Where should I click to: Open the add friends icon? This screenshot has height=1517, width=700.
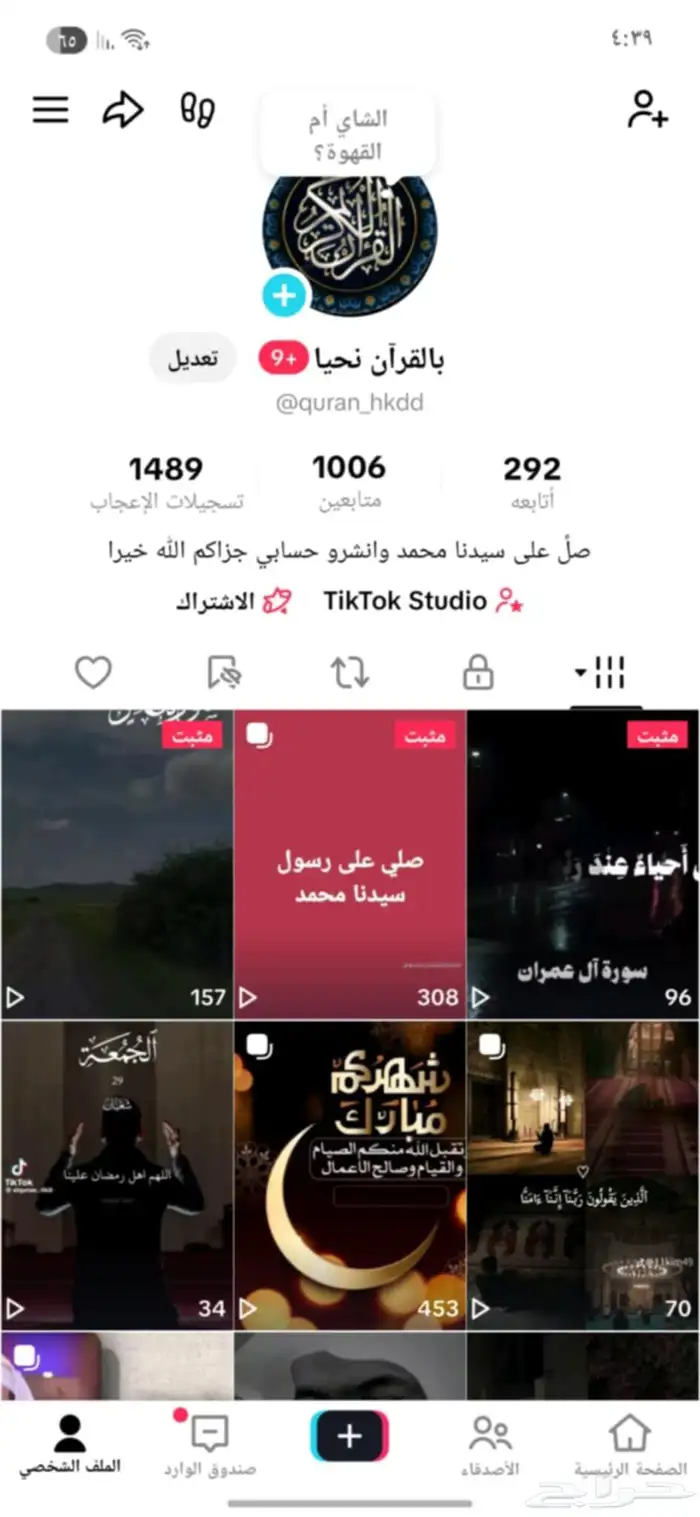647,110
